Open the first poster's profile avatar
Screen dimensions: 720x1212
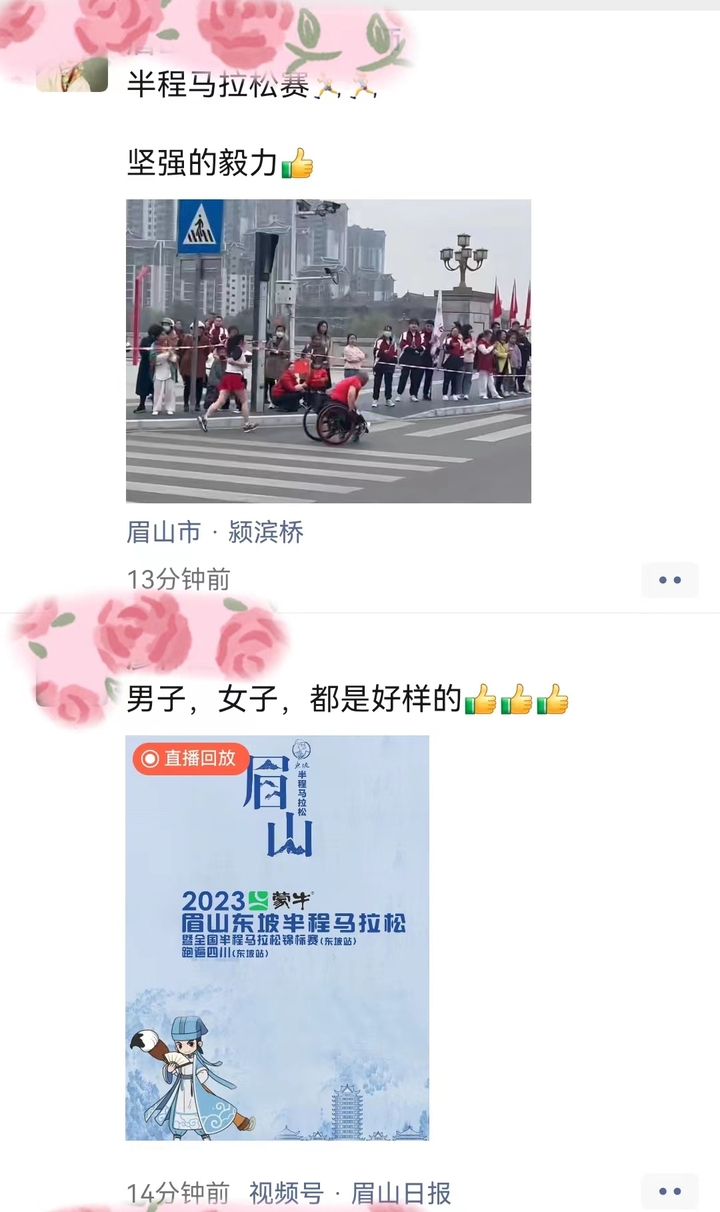72,72
